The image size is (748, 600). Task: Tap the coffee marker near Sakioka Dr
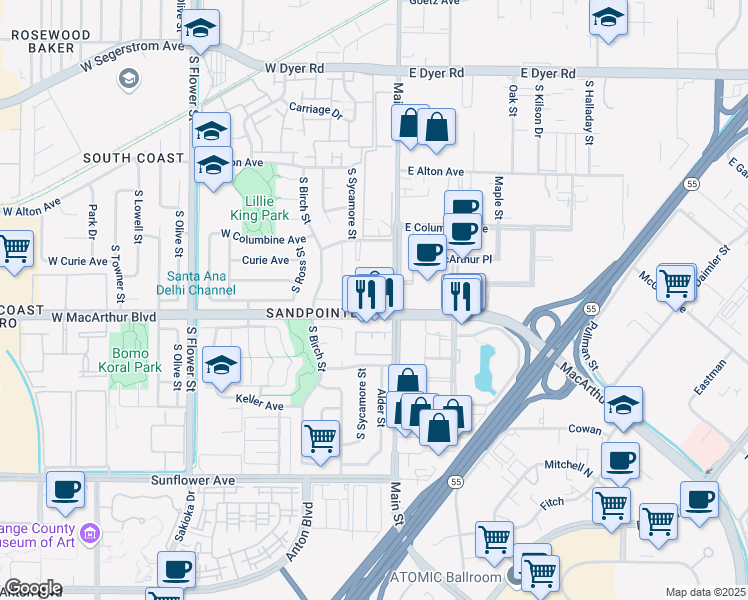click(176, 571)
